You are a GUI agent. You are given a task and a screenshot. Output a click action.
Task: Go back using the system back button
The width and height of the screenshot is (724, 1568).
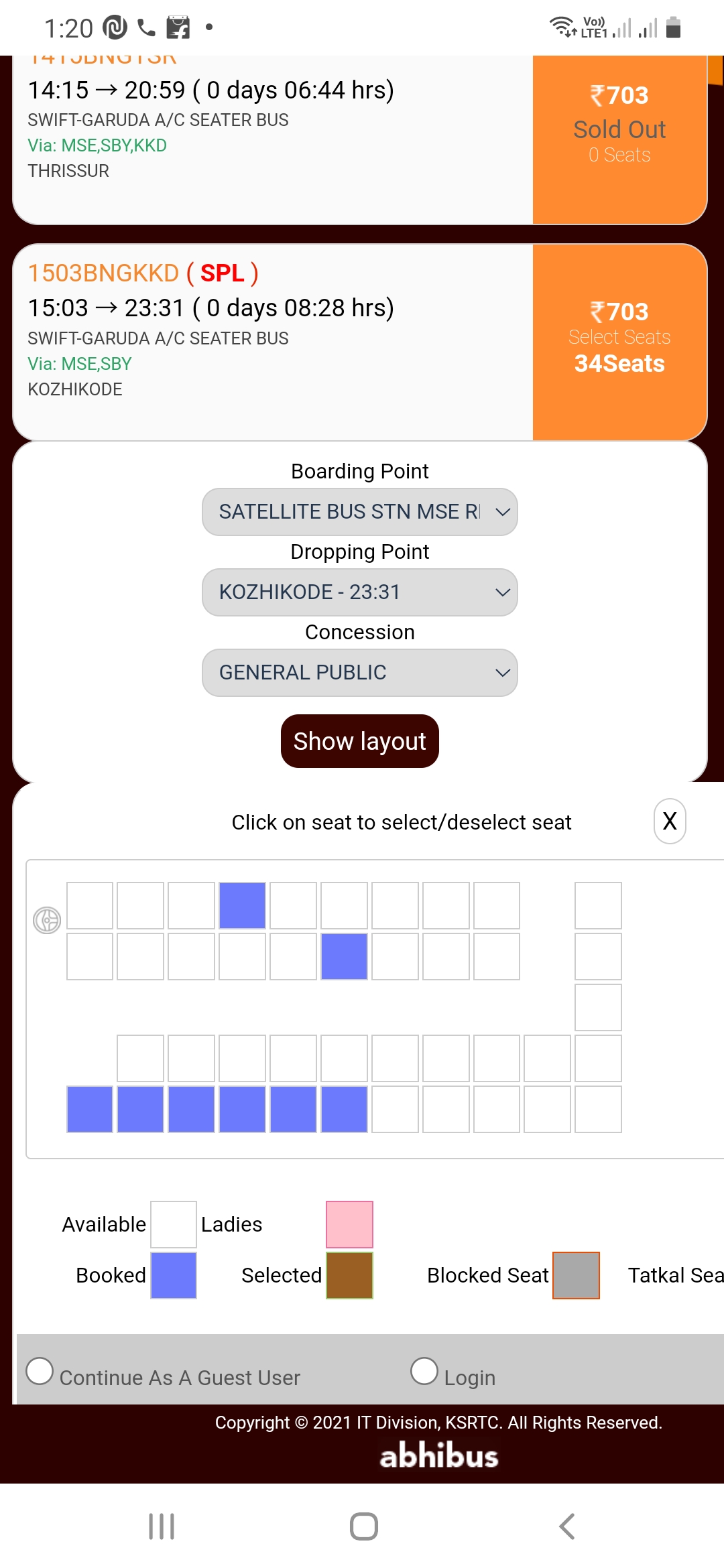566,1526
